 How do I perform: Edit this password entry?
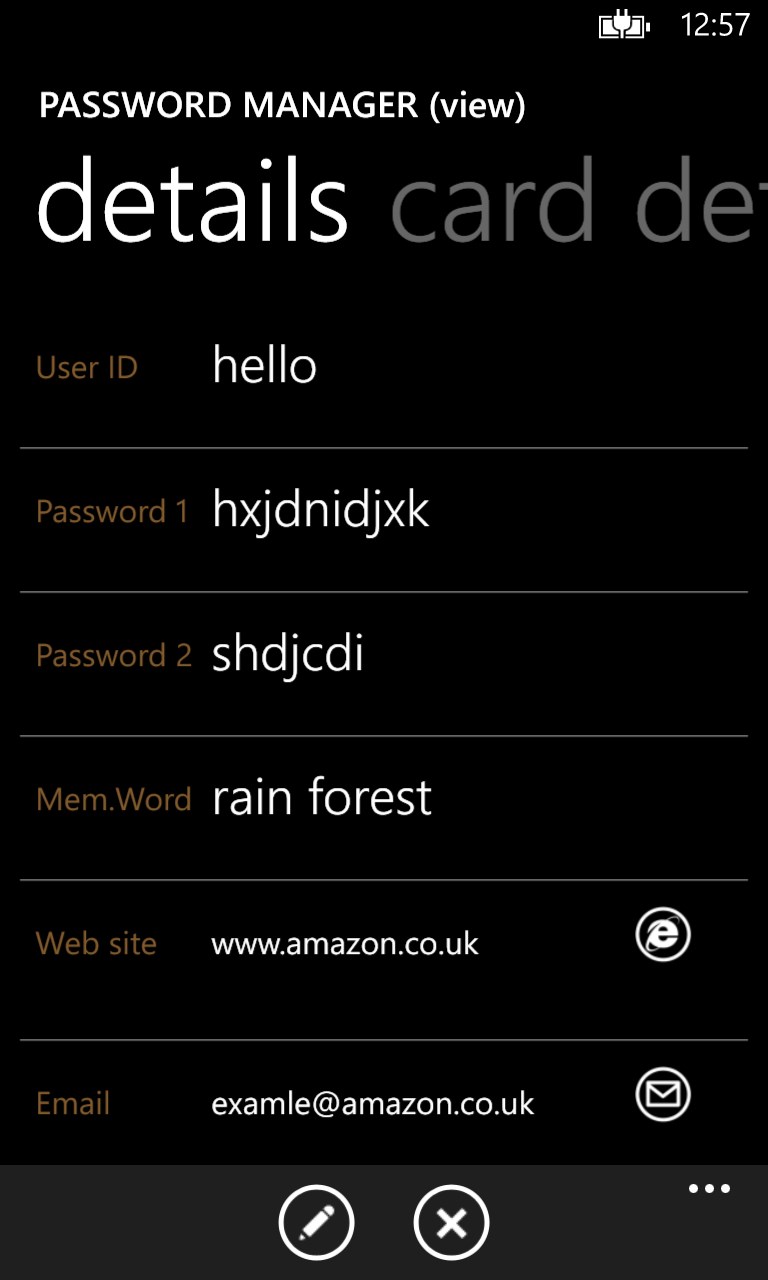point(316,1222)
